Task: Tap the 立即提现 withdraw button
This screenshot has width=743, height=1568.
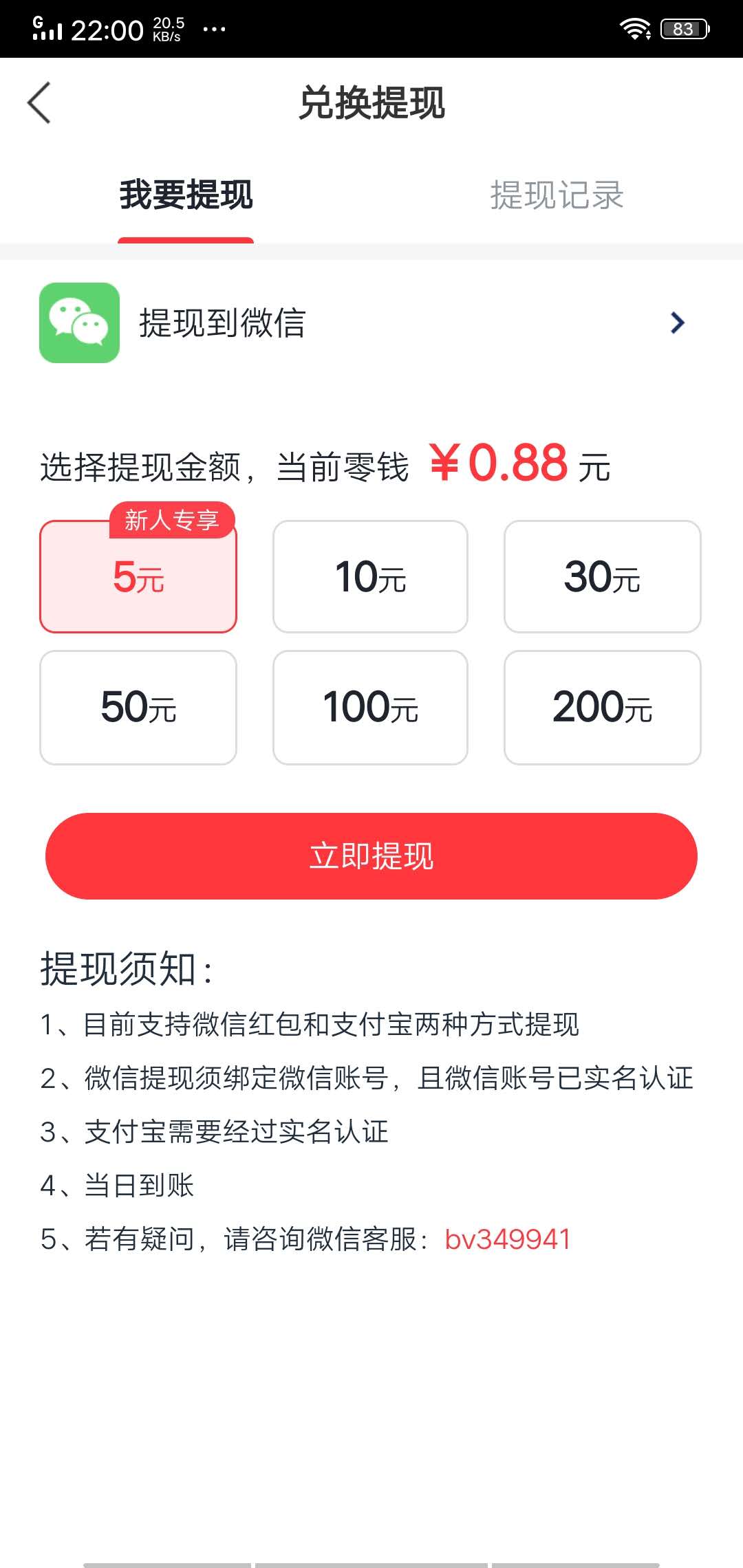Action: pos(371,856)
